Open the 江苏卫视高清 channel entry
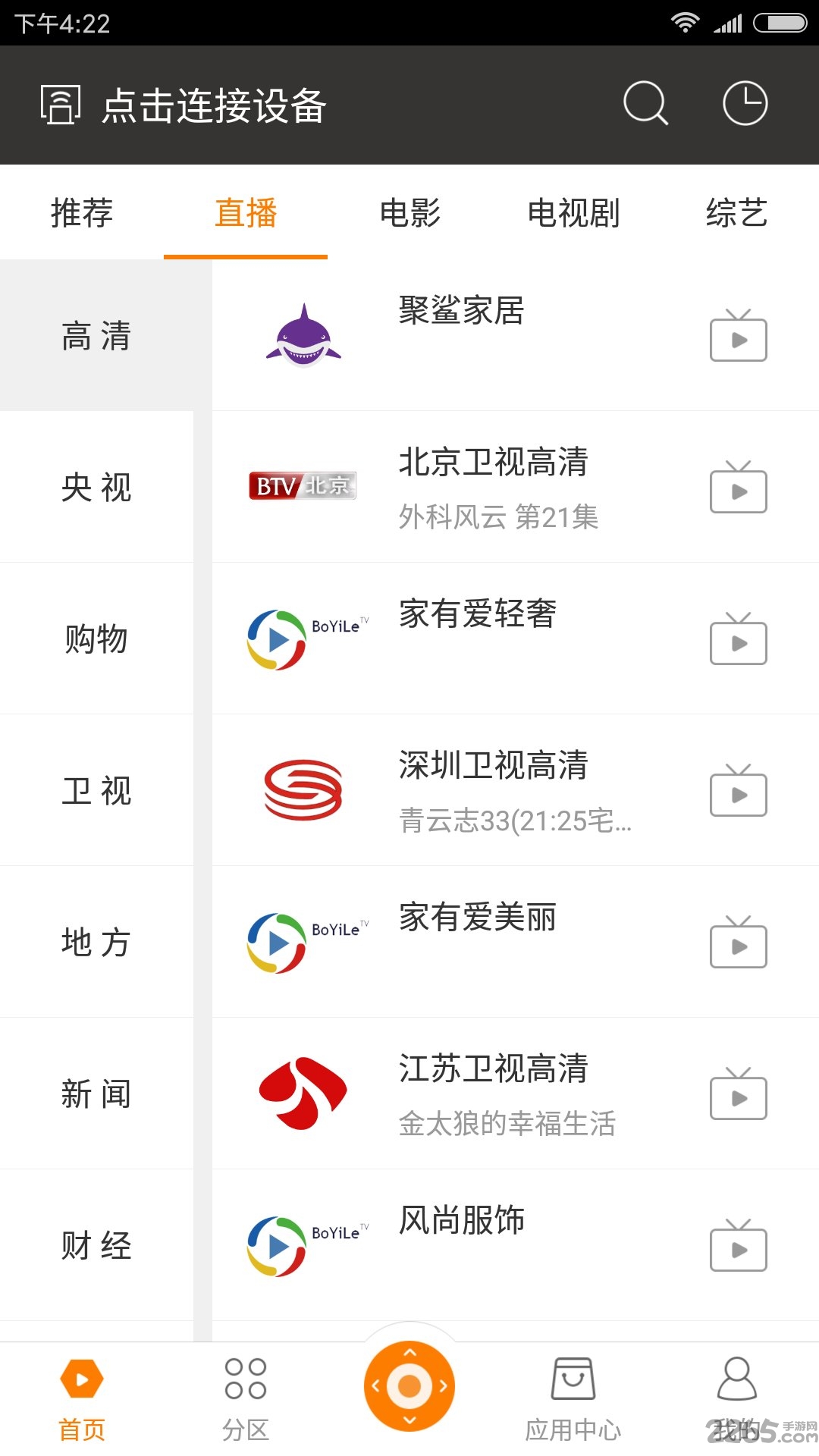The width and height of the screenshot is (819, 1456). [493, 1070]
